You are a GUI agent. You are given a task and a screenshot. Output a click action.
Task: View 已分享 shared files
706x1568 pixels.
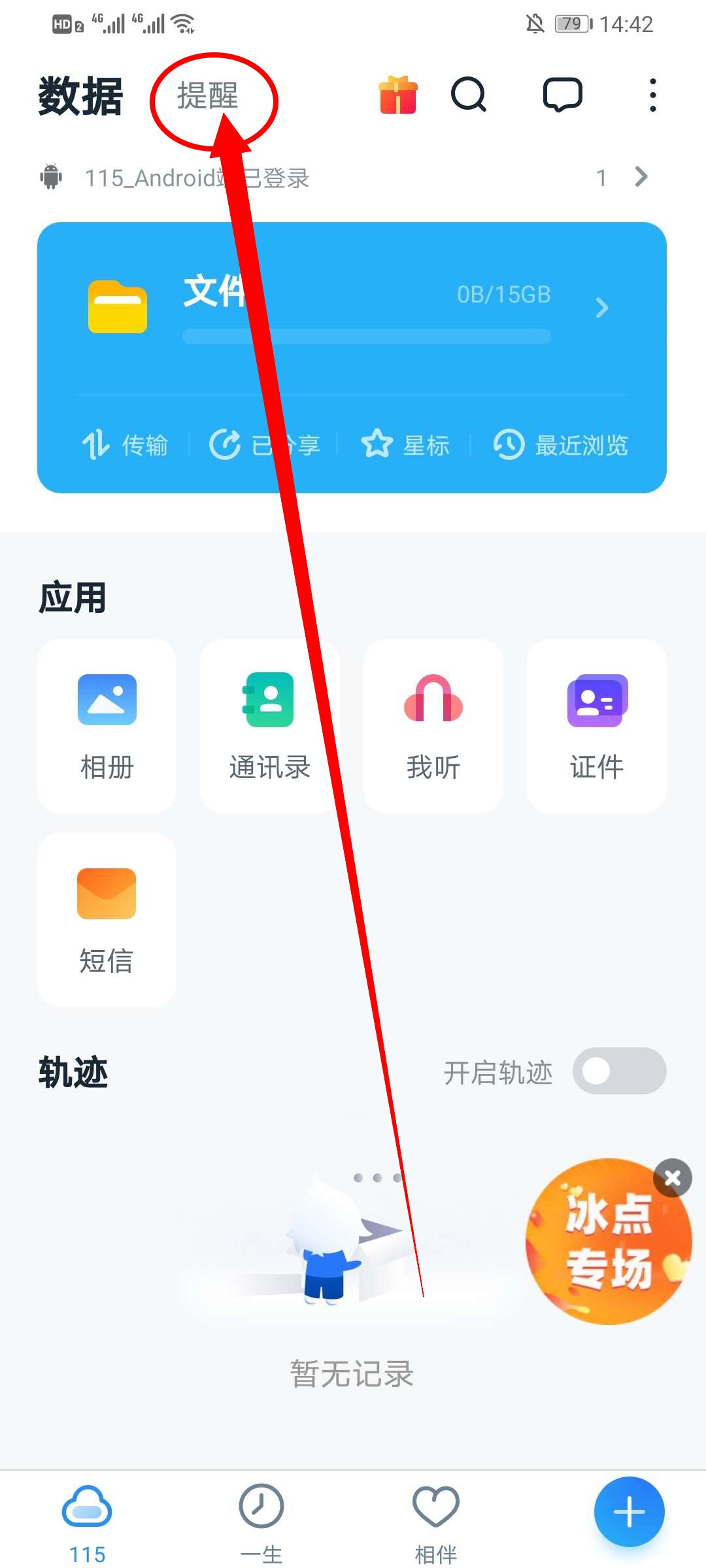pos(265,445)
